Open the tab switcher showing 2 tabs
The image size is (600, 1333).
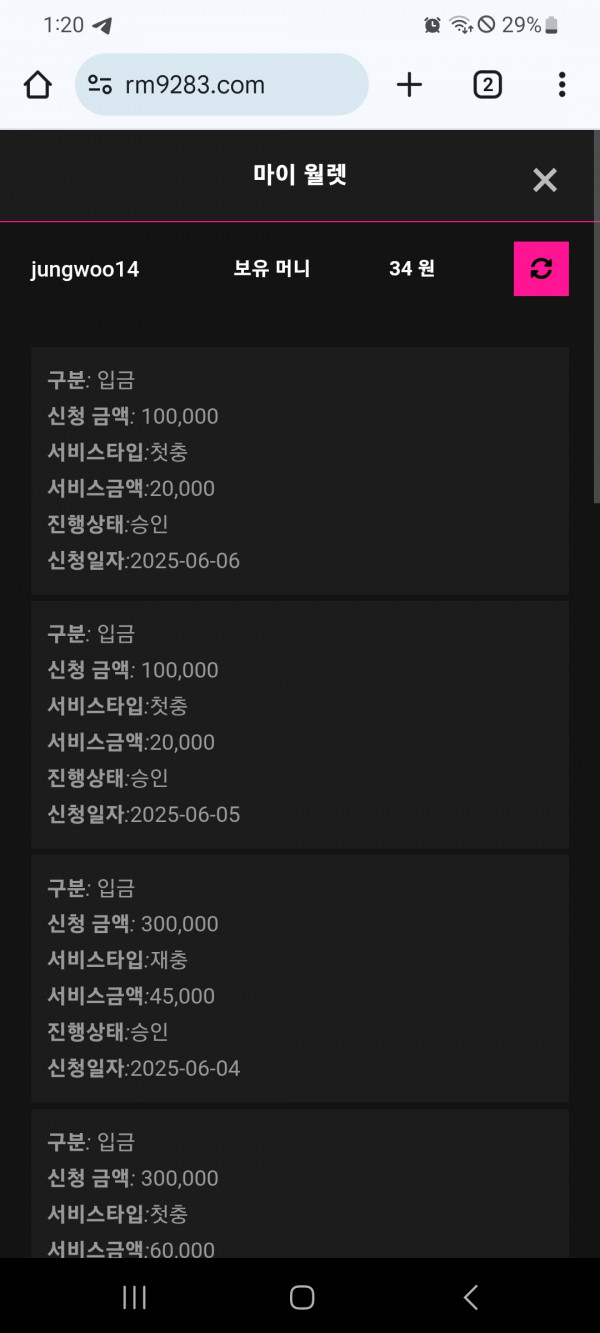487,85
